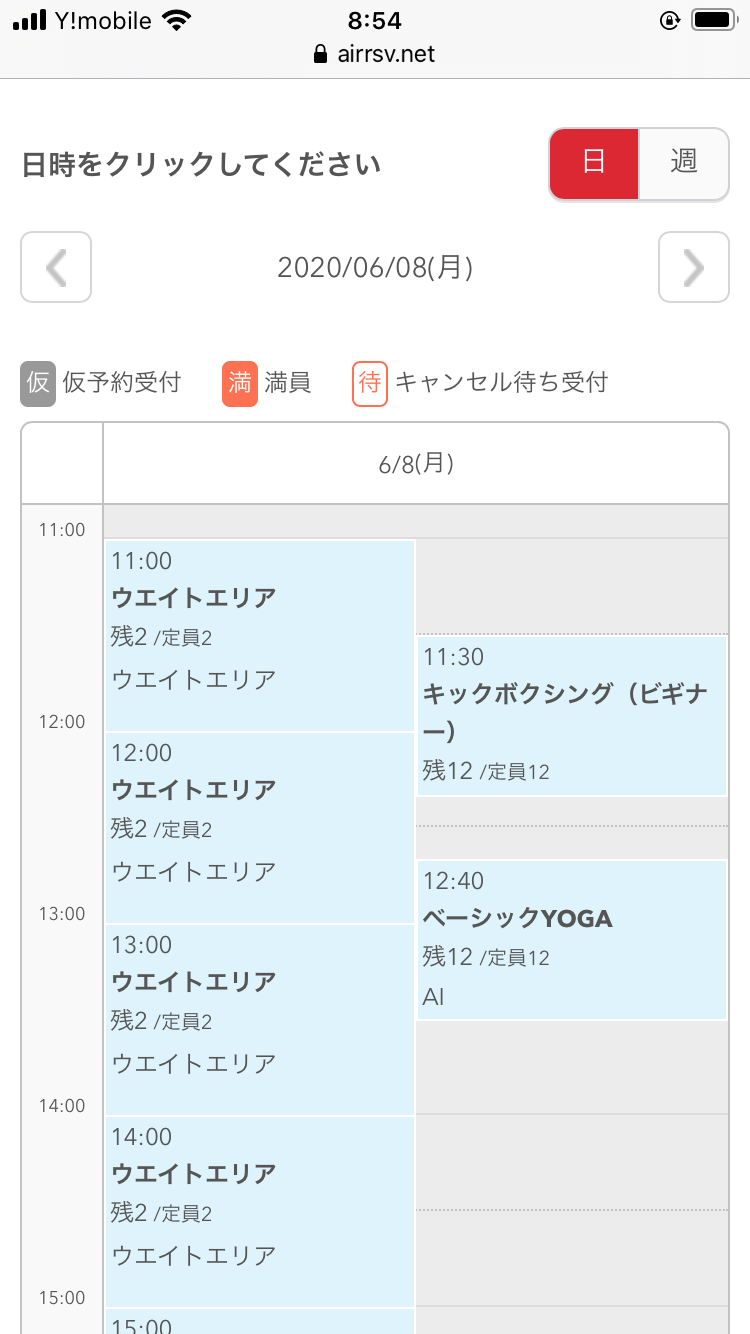Book the 14:00 ウエイトエリア slot
This screenshot has height=1334, width=750.
[259, 1211]
